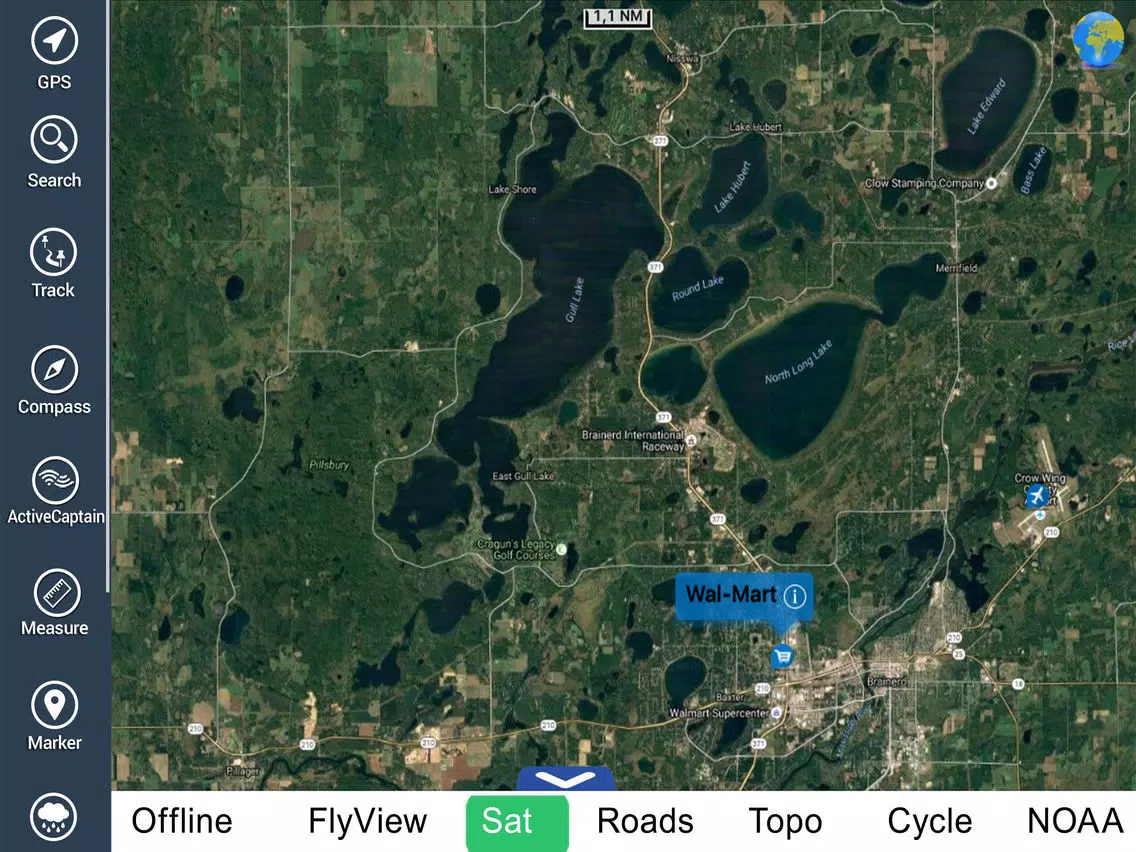This screenshot has height=852, width=1136.
Task: Switch to FlyView mode
Action: point(367,821)
